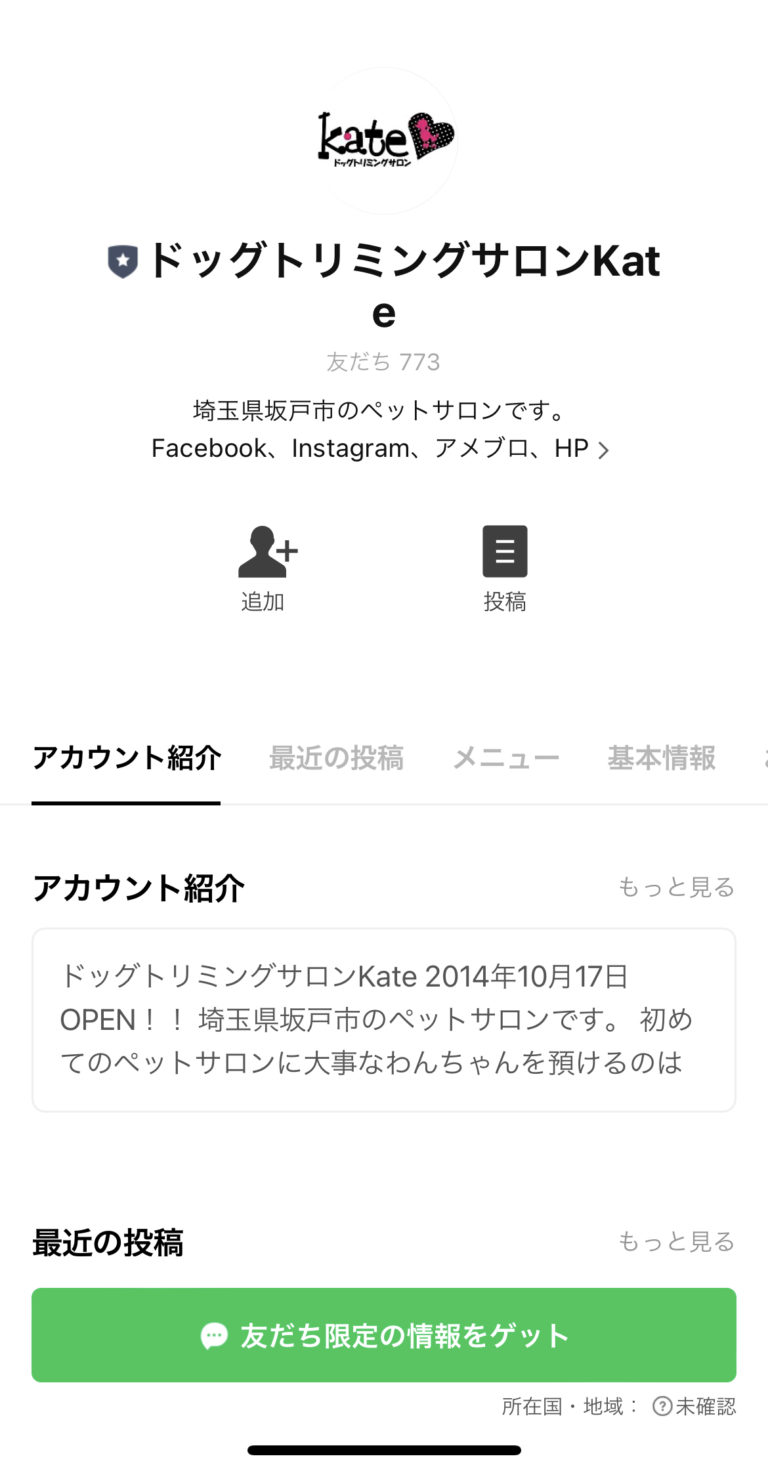Viewport: 768px width, 1471px height.
Task: Switch to the 最近の投稿 tab
Action: pyautogui.click(x=336, y=757)
